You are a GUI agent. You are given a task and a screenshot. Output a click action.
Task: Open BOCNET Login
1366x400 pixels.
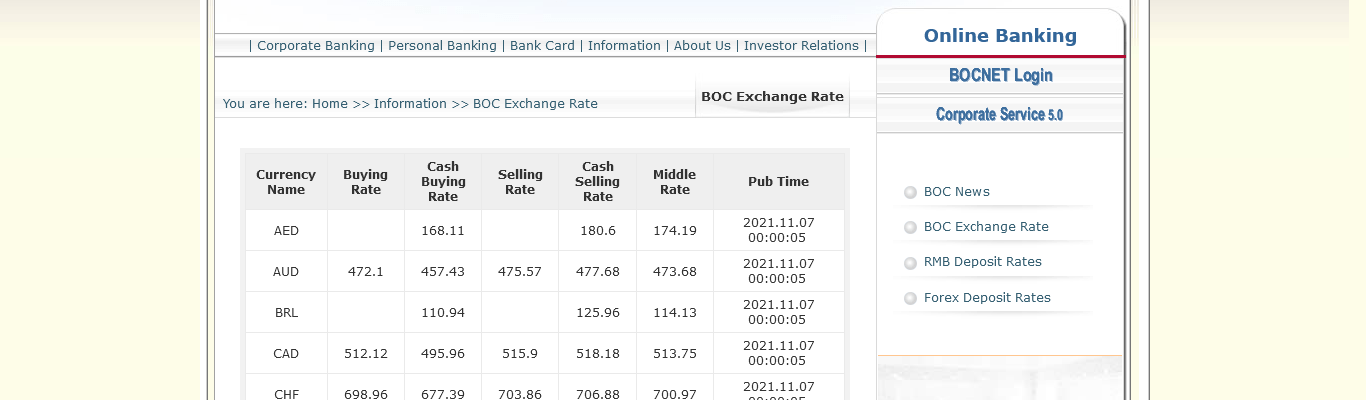(x=1000, y=75)
